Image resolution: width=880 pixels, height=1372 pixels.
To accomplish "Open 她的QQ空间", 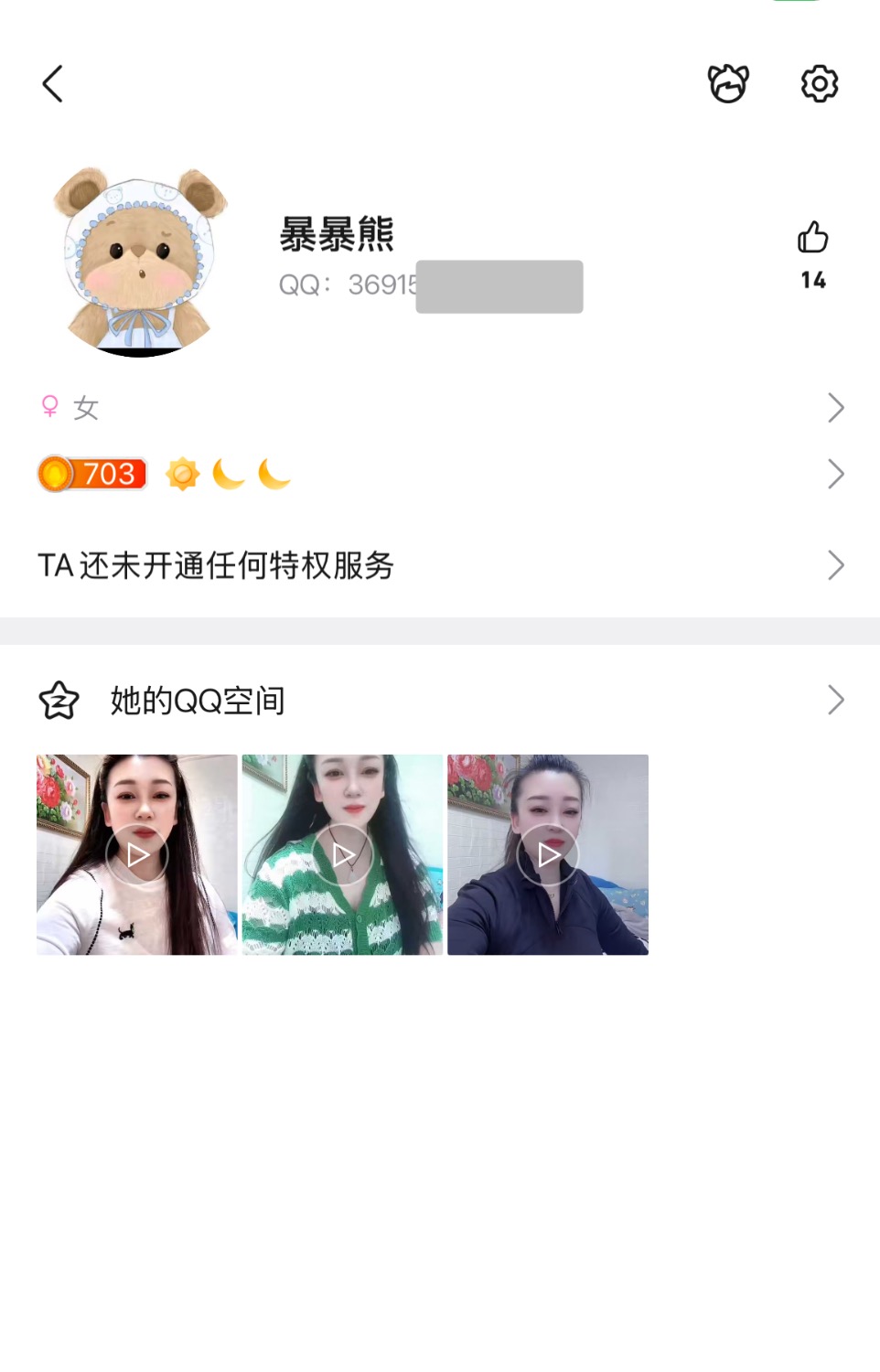I will coord(439,701).
